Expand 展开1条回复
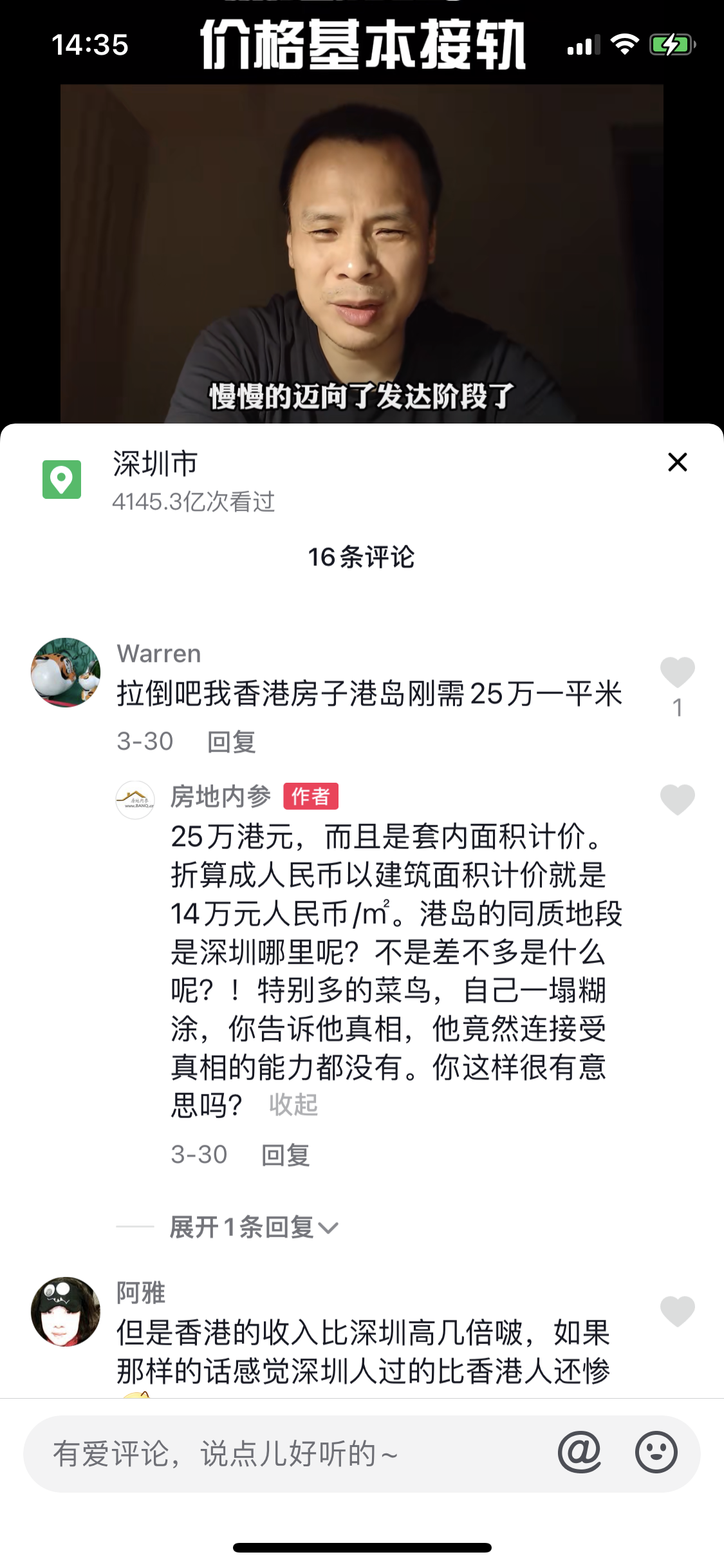The image size is (724, 1568). click(254, 1227)
